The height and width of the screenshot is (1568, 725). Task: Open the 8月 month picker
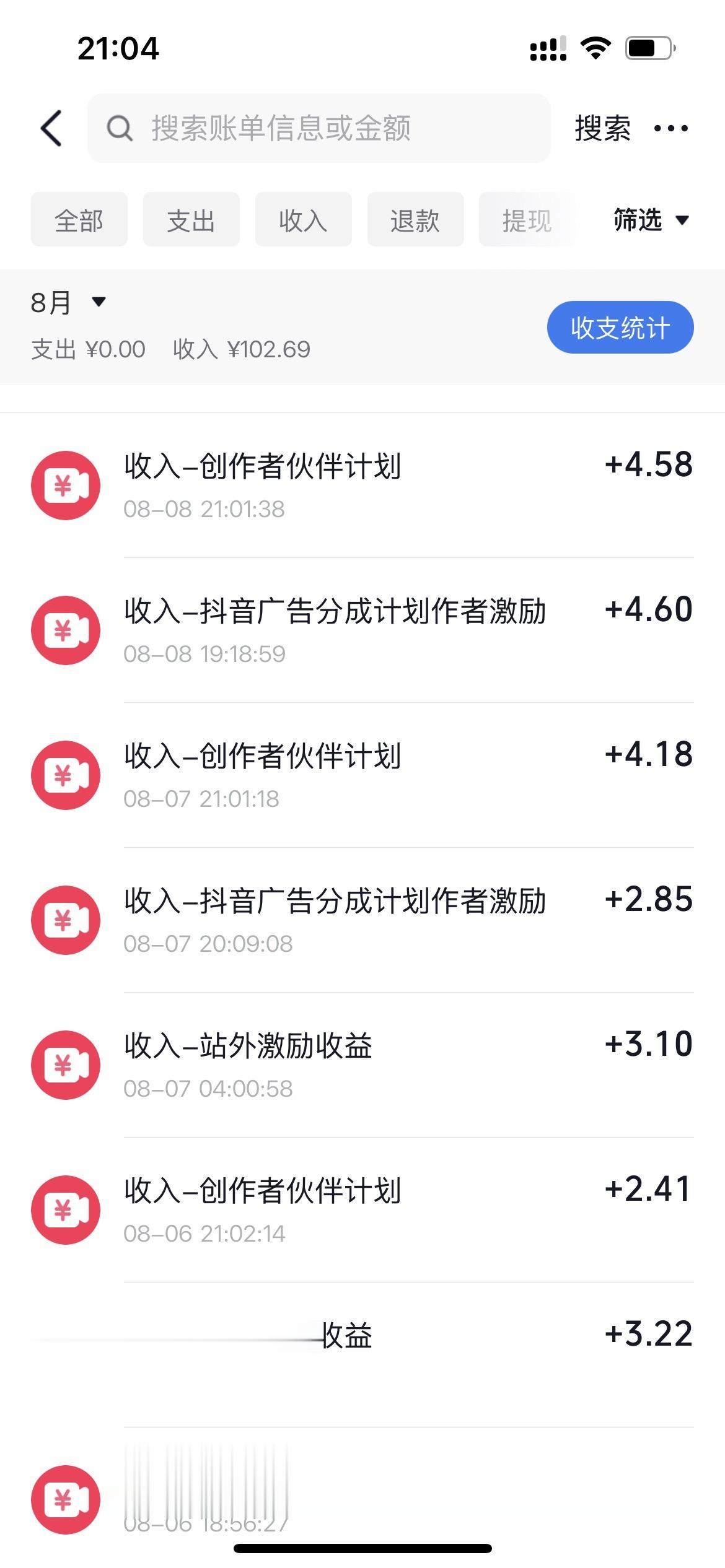[x=68, y=302]
